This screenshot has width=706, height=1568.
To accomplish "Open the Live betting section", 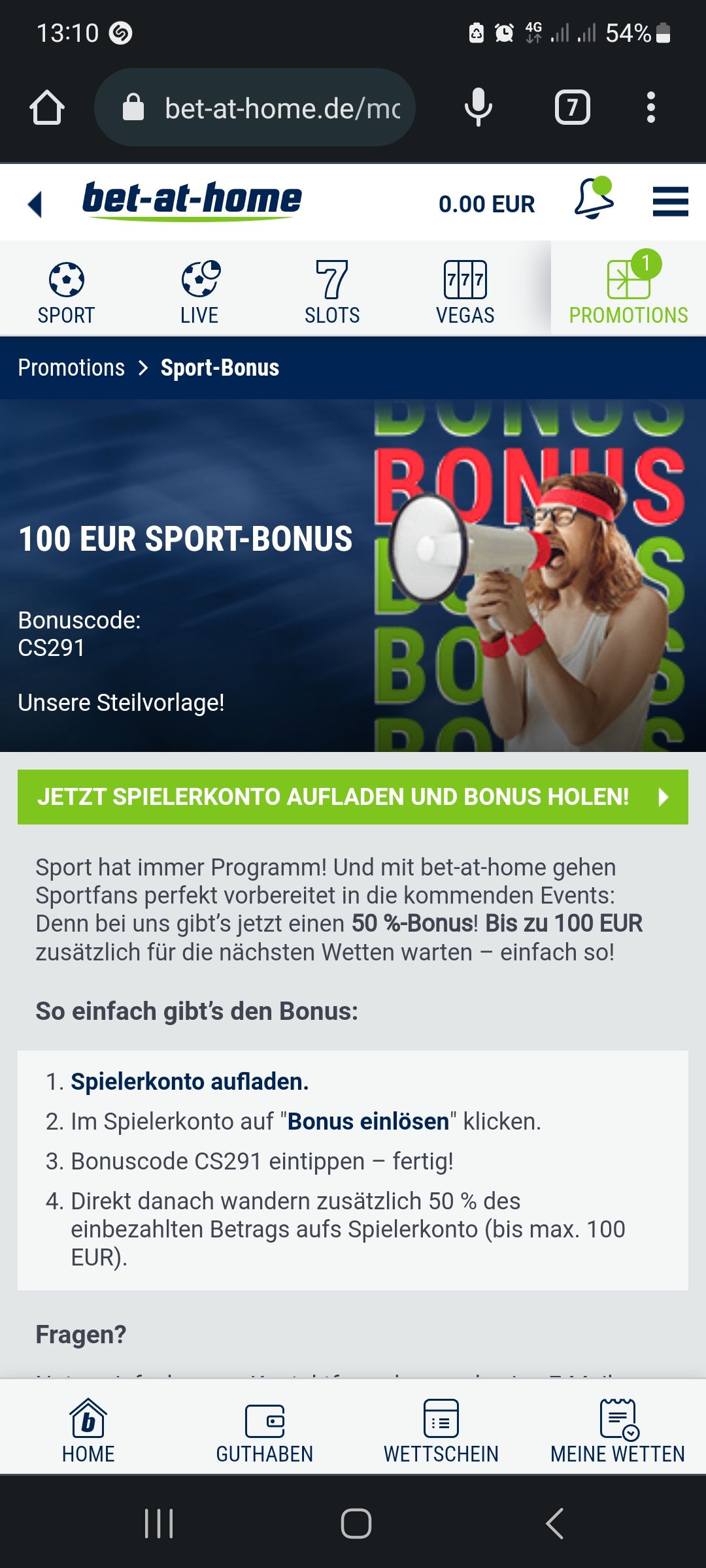I will tap(200, 292).
